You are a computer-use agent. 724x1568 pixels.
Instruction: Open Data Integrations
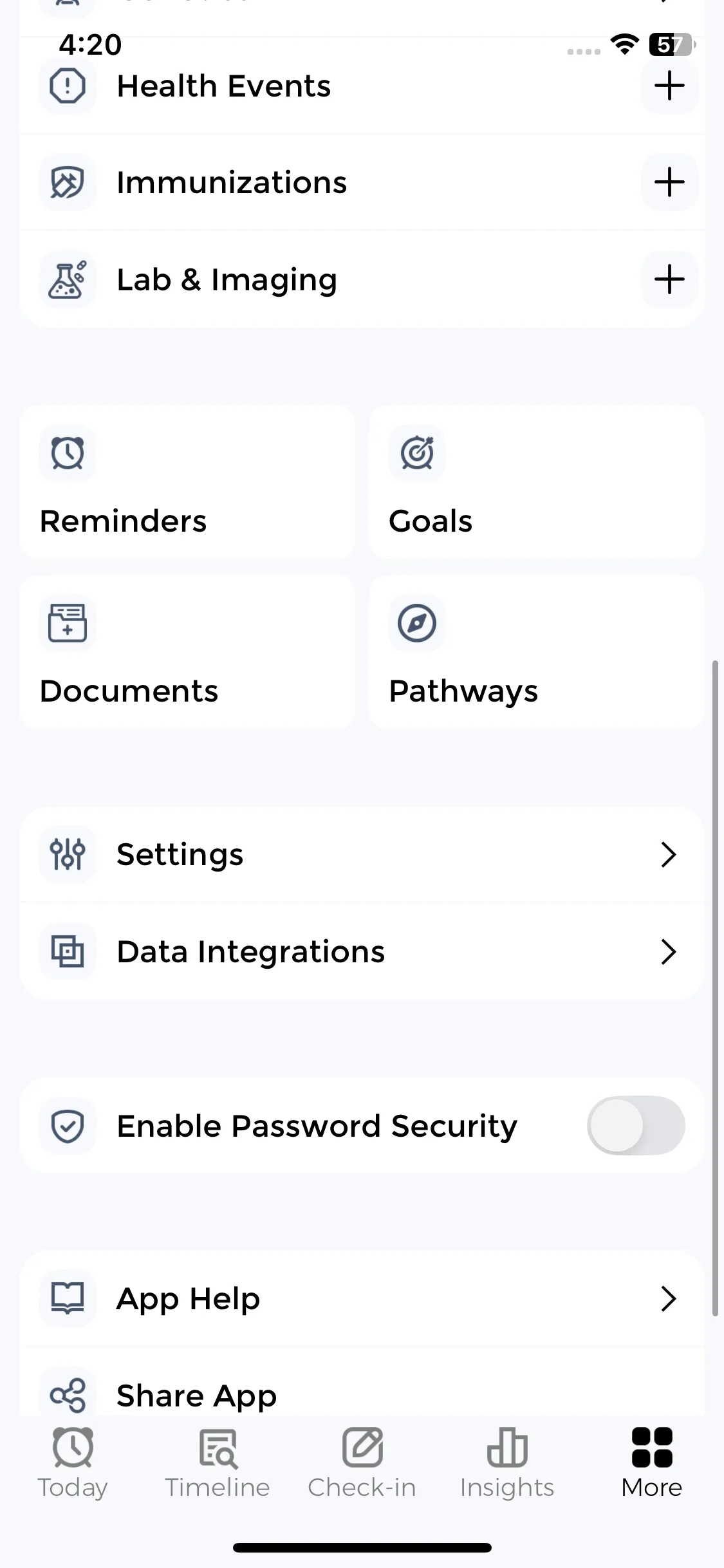pyautogui.click(x=362, y=951)
